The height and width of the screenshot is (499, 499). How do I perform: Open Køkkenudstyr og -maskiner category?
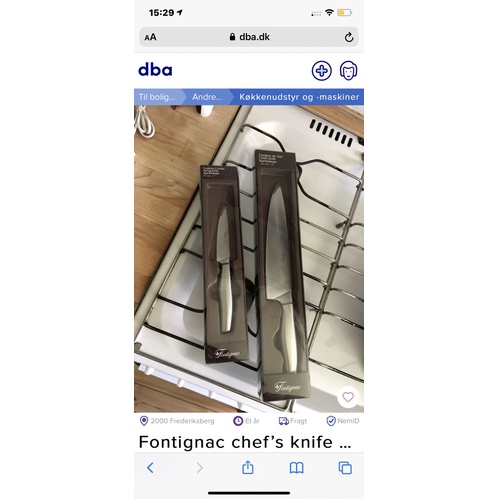click(299, 97)
